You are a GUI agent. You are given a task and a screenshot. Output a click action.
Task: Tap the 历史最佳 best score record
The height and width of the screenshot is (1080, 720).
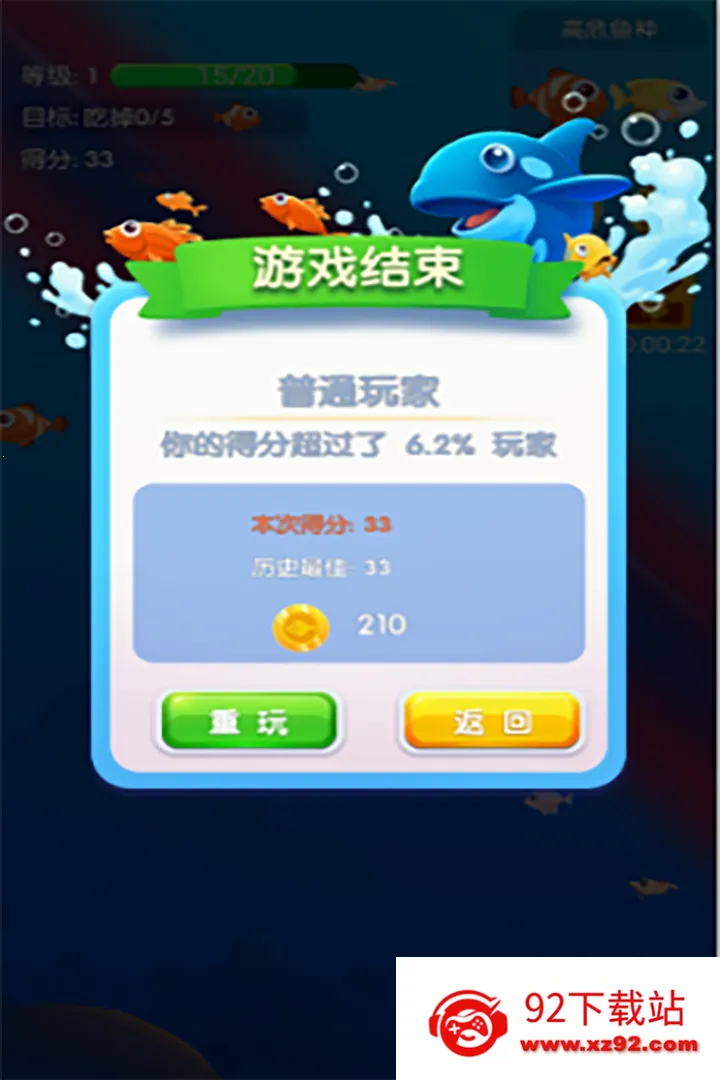(x=322, y=566)
